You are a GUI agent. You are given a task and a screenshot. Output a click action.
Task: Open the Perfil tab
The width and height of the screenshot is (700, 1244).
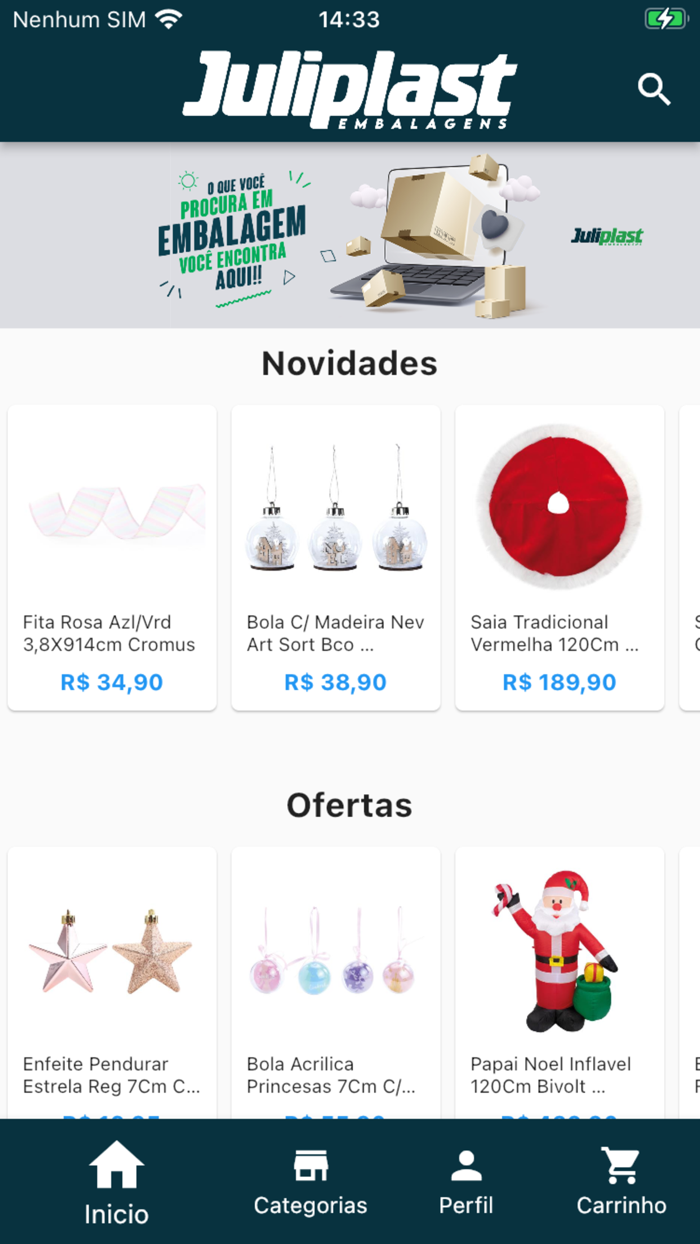pos(466,1183)
